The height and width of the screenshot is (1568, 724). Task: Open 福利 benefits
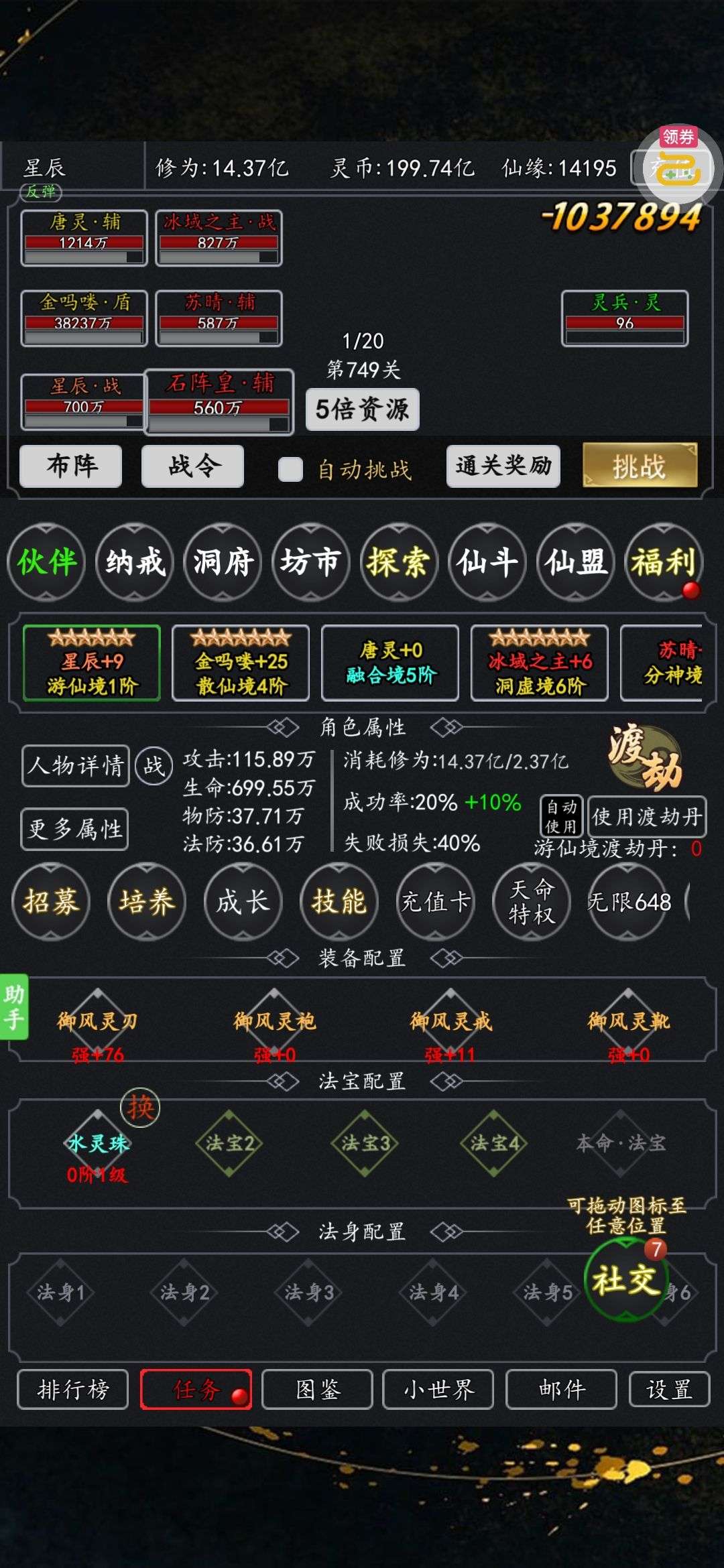[x=663, y=562]
